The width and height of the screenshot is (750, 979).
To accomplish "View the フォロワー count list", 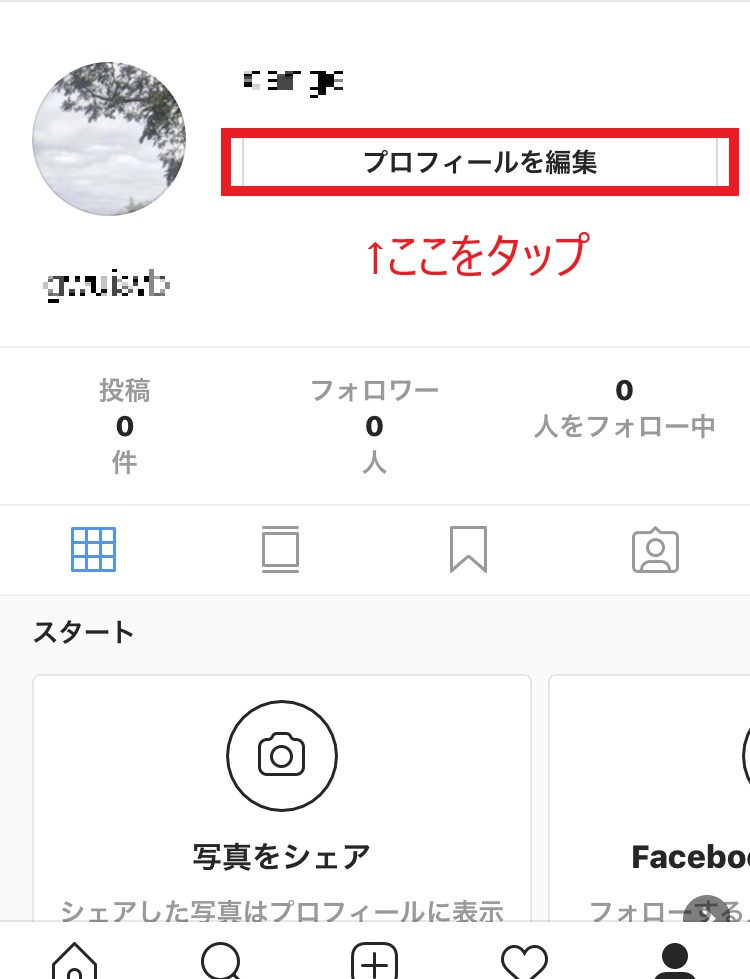I will (374, 426).
